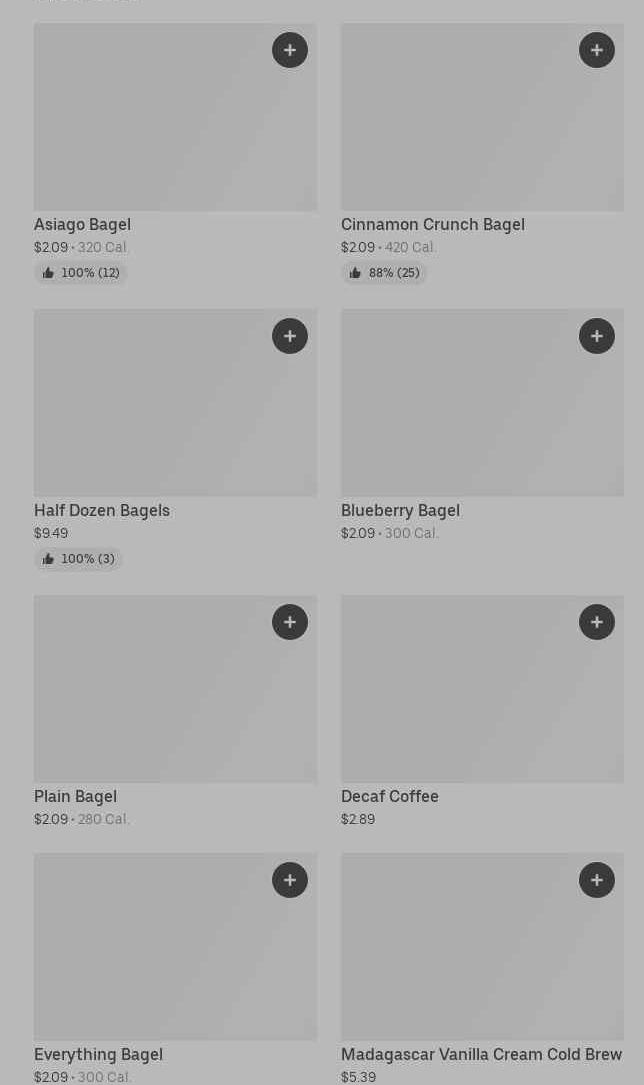Select the Decaf Coffee card
Image resolution: width=644 pixels, height=1085 pixels.
coord(482,711)
